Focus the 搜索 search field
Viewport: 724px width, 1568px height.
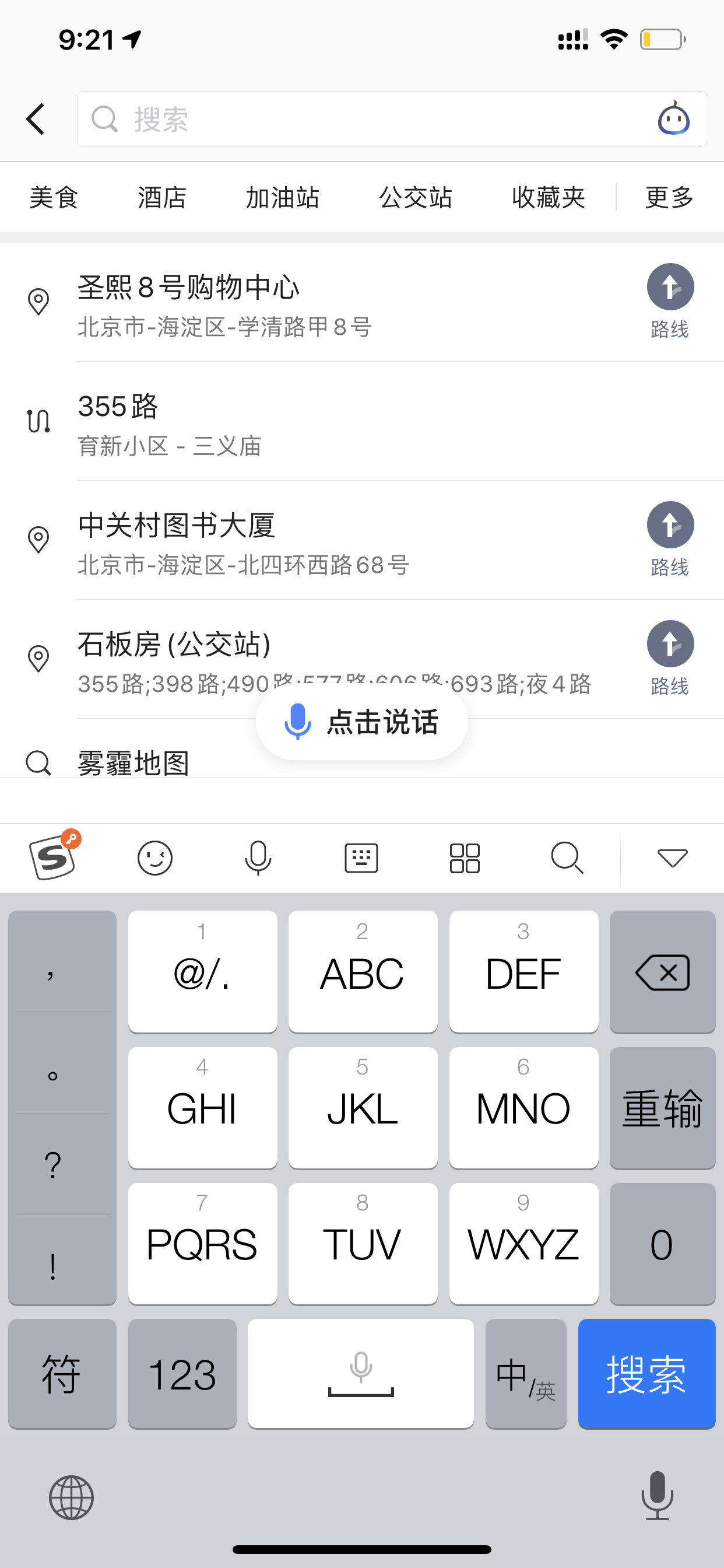tap(365, 120)
